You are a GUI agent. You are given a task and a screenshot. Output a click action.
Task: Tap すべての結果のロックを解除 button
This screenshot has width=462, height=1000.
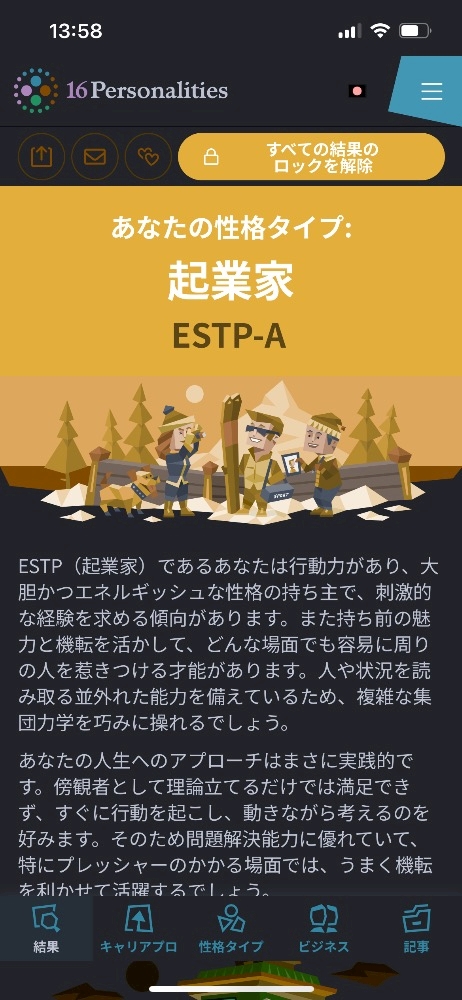pos(311,157)
